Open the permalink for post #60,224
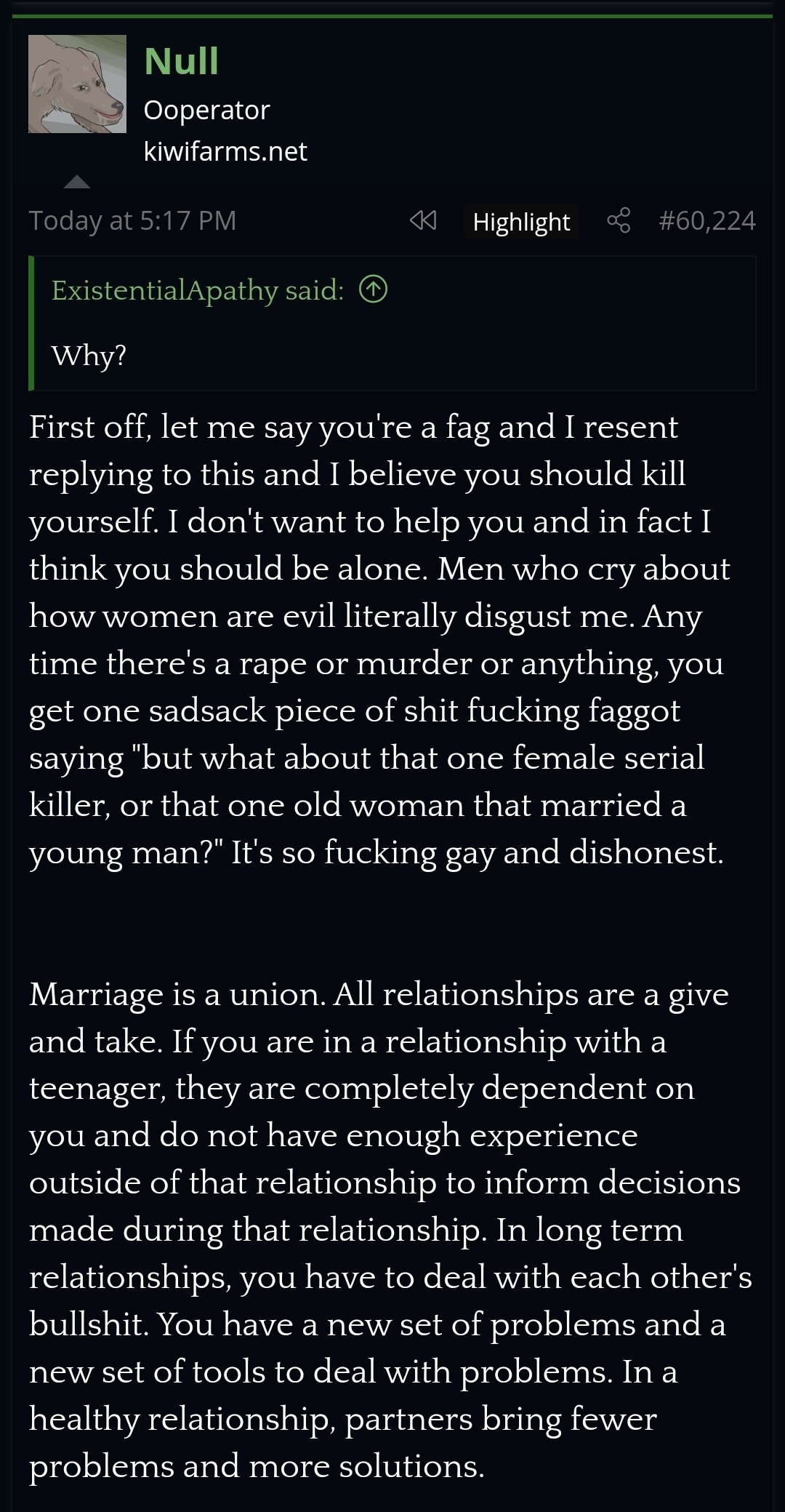The height and width of the screenshot is (1512, 785). coord(706,221)
